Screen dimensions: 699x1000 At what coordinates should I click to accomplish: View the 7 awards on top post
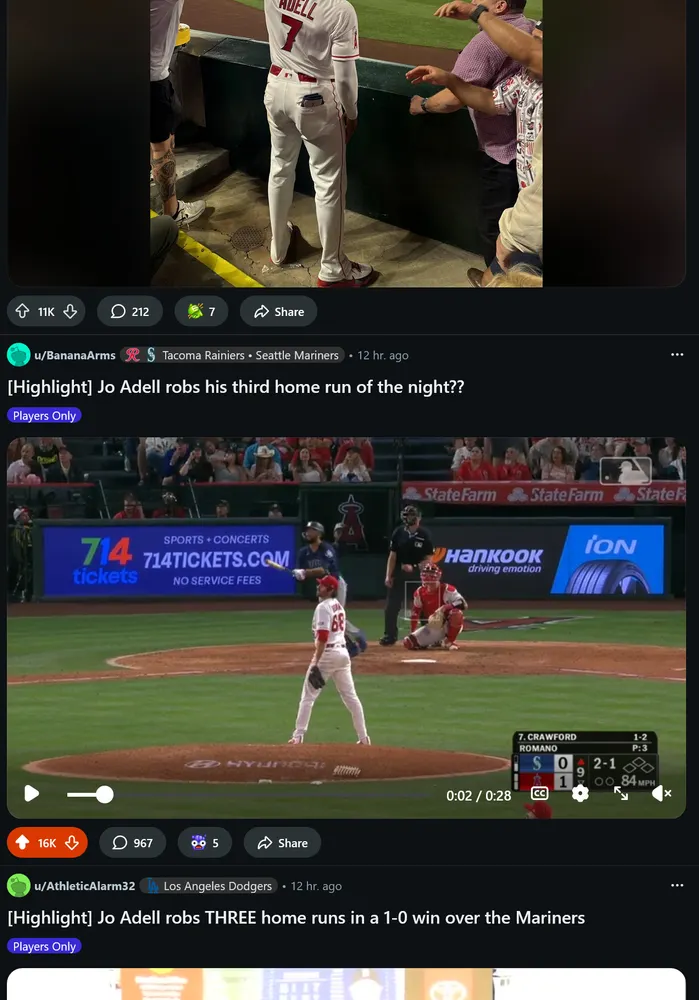pos(201,312)
